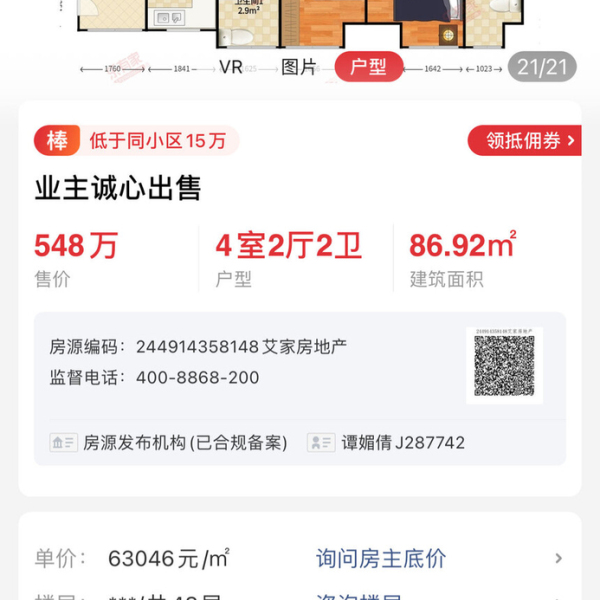Tap the 领抵佣券 coupon button
The width and height of the screenshot is (600, 600).
click(523, 141)
